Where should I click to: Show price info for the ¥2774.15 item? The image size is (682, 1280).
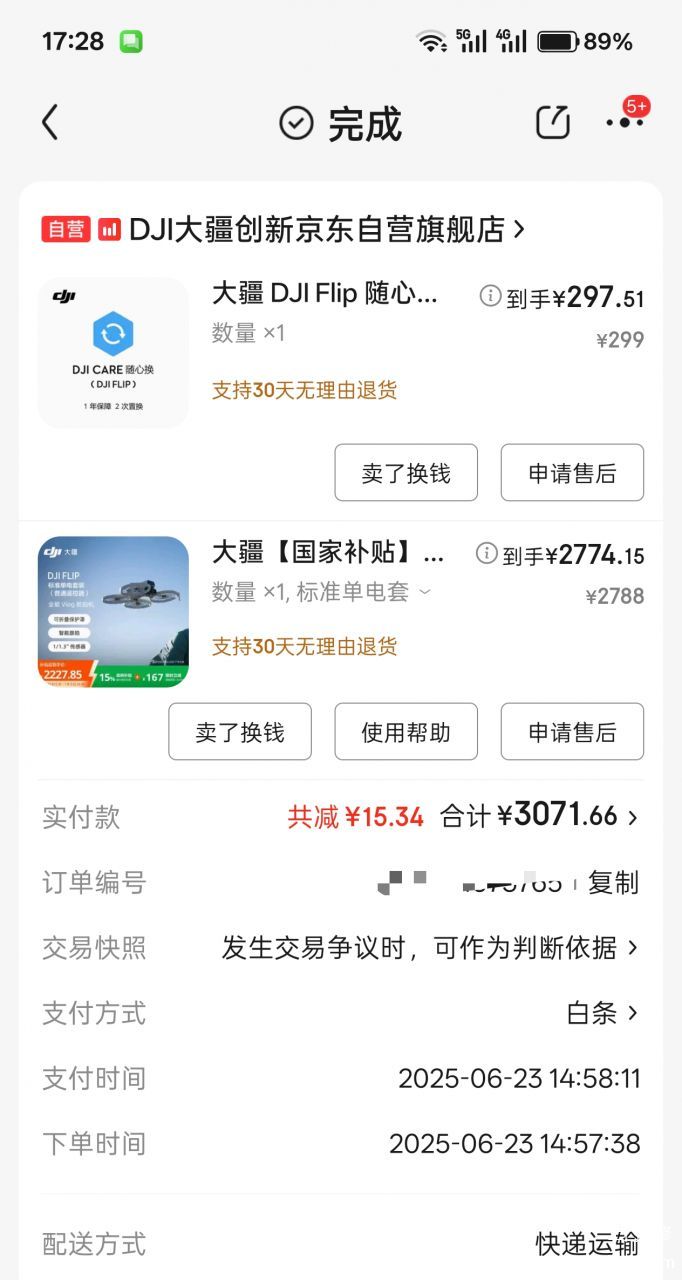[x=486, y=554]
